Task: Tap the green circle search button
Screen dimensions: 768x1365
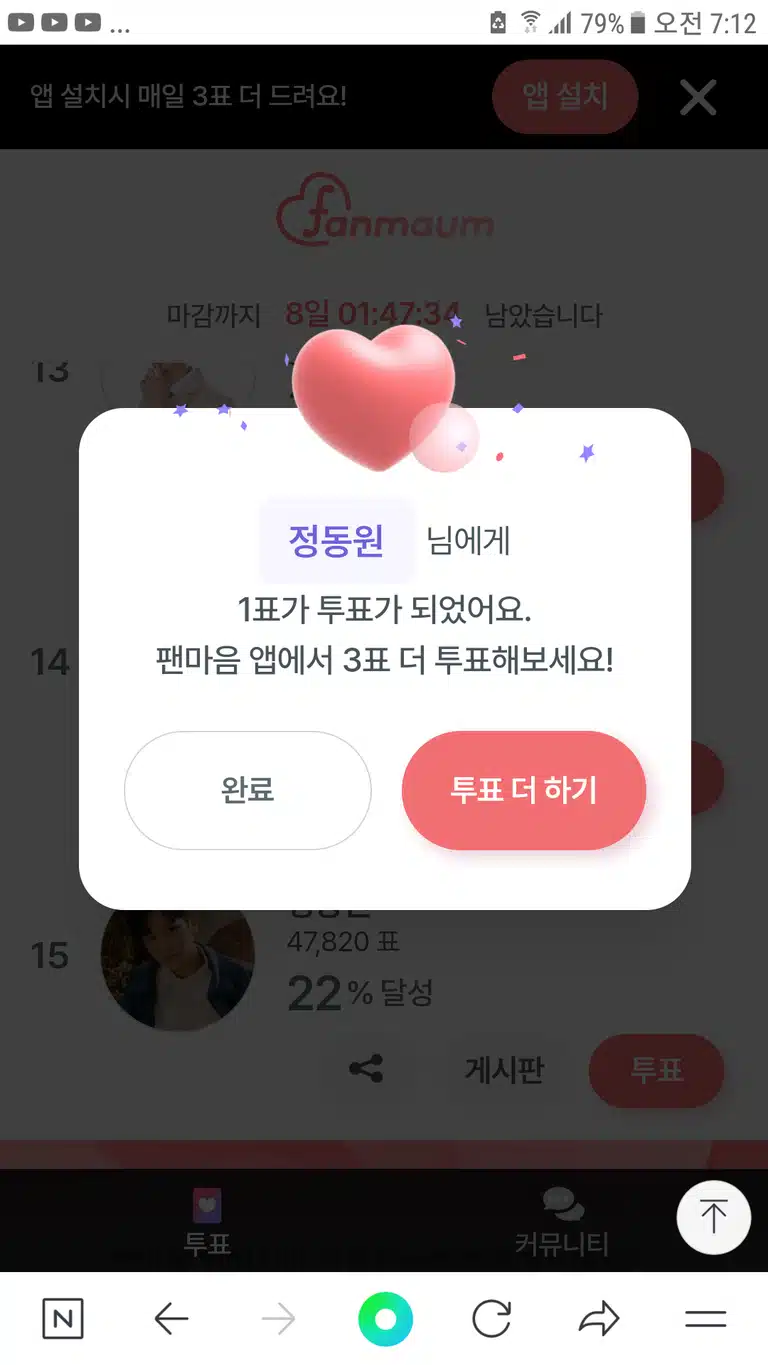Action: click(385, 1319)
